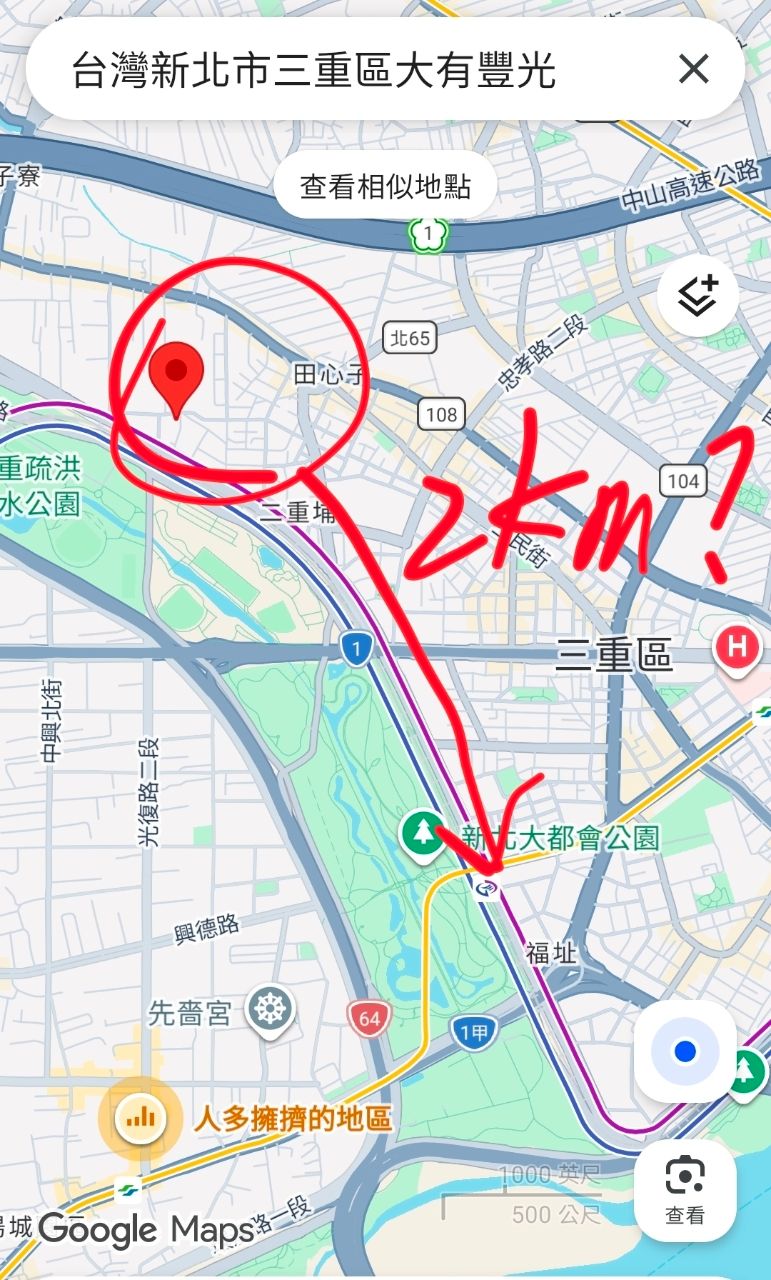Center the map on my location
Image resolution: width=771 pixels, height=1280 pixels.
click(685, 1052)
